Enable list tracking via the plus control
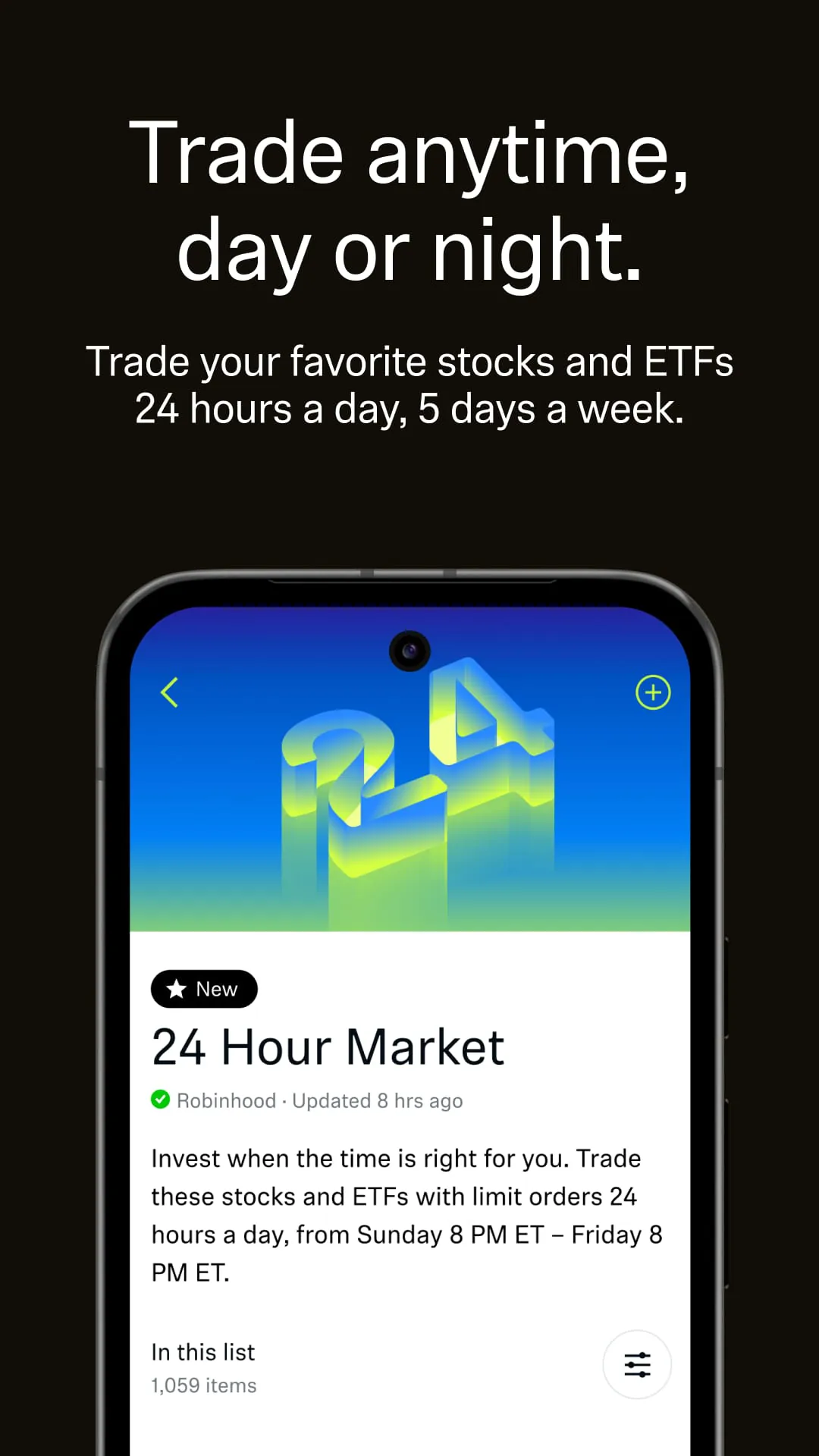Image resolution: width=819 pixels, height=1456 pixels. 653,692
